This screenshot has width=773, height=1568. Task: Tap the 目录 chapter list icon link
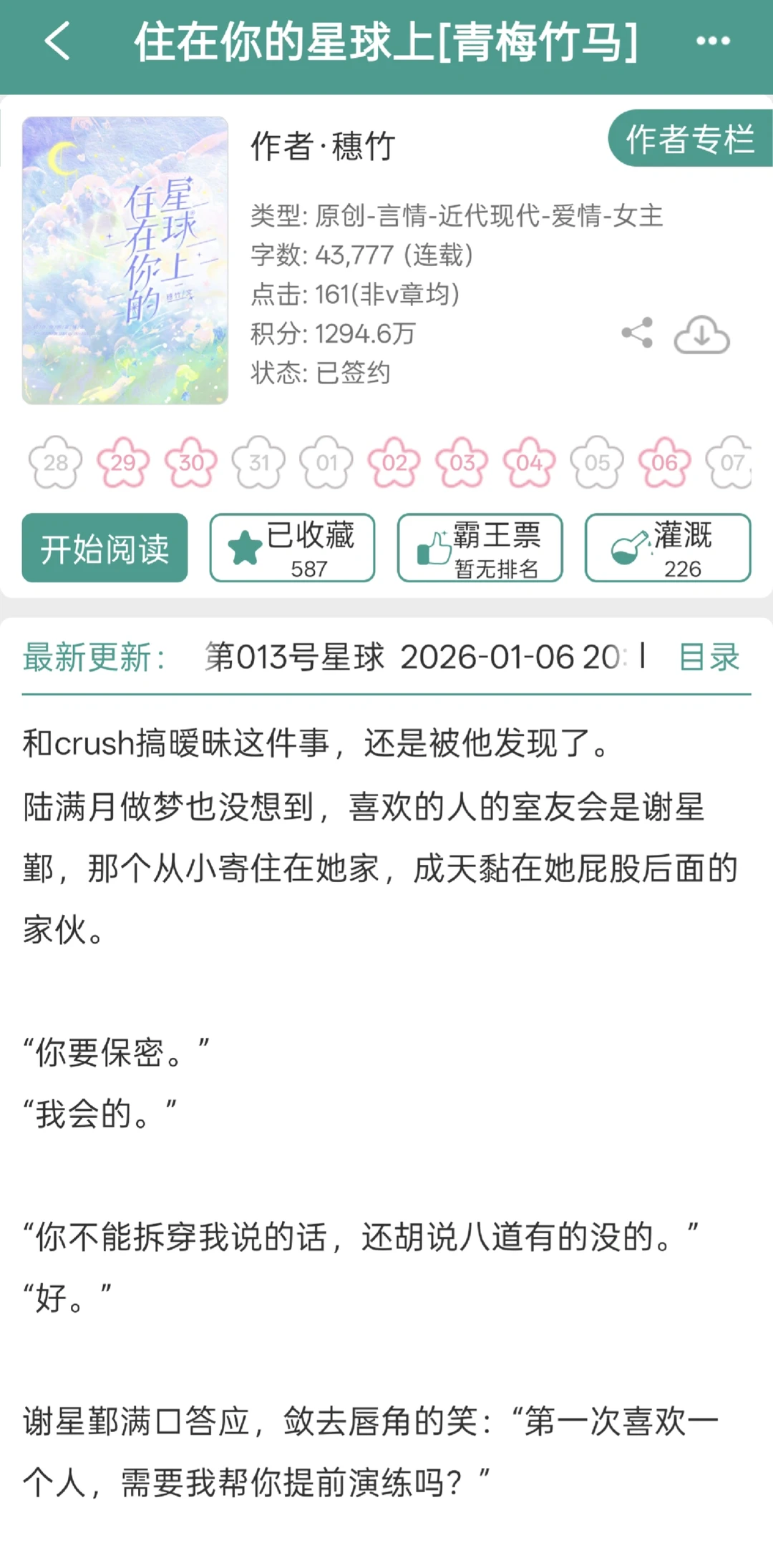pos(708,657)
